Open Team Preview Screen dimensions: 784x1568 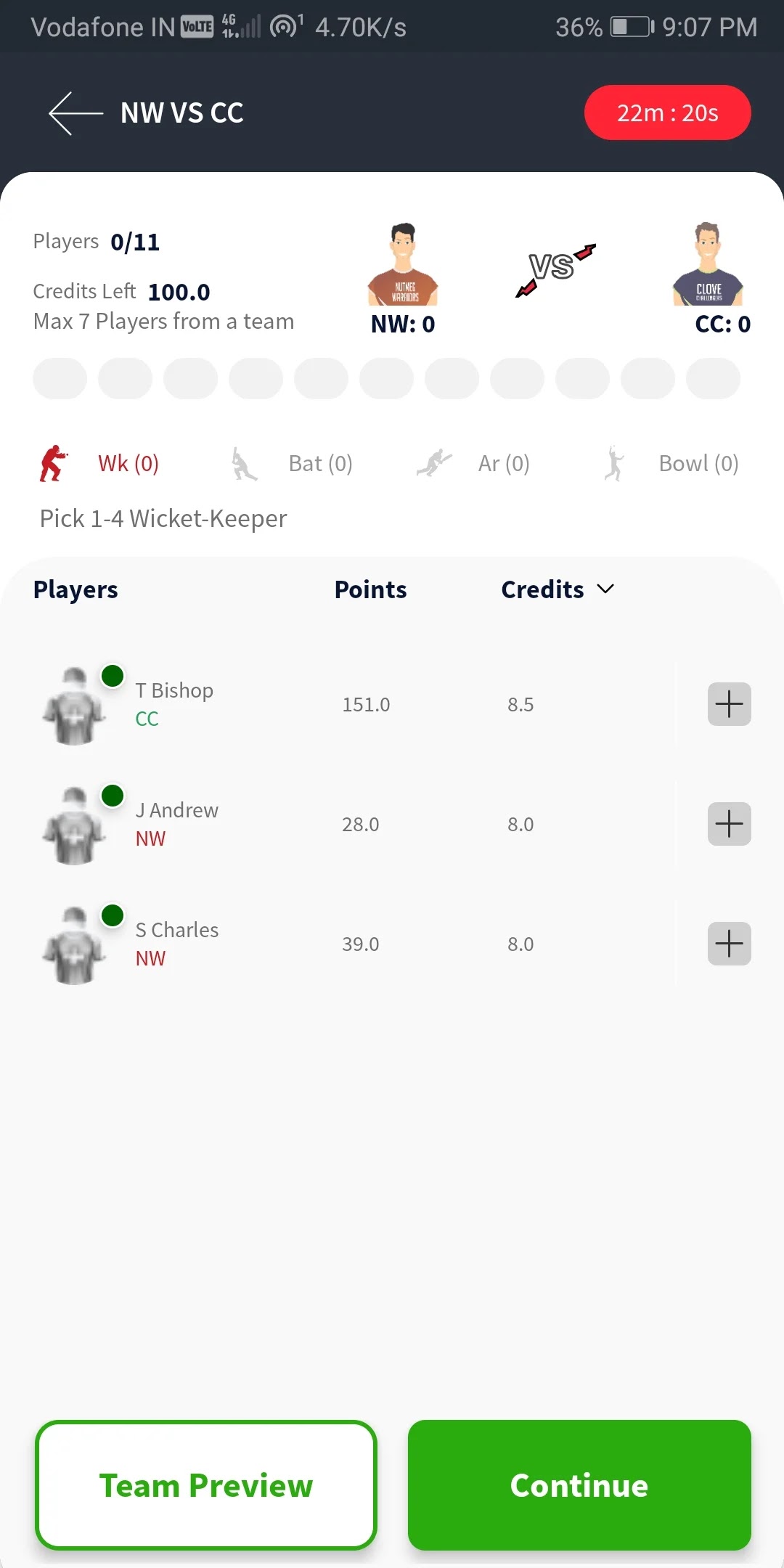[206, 1485]
